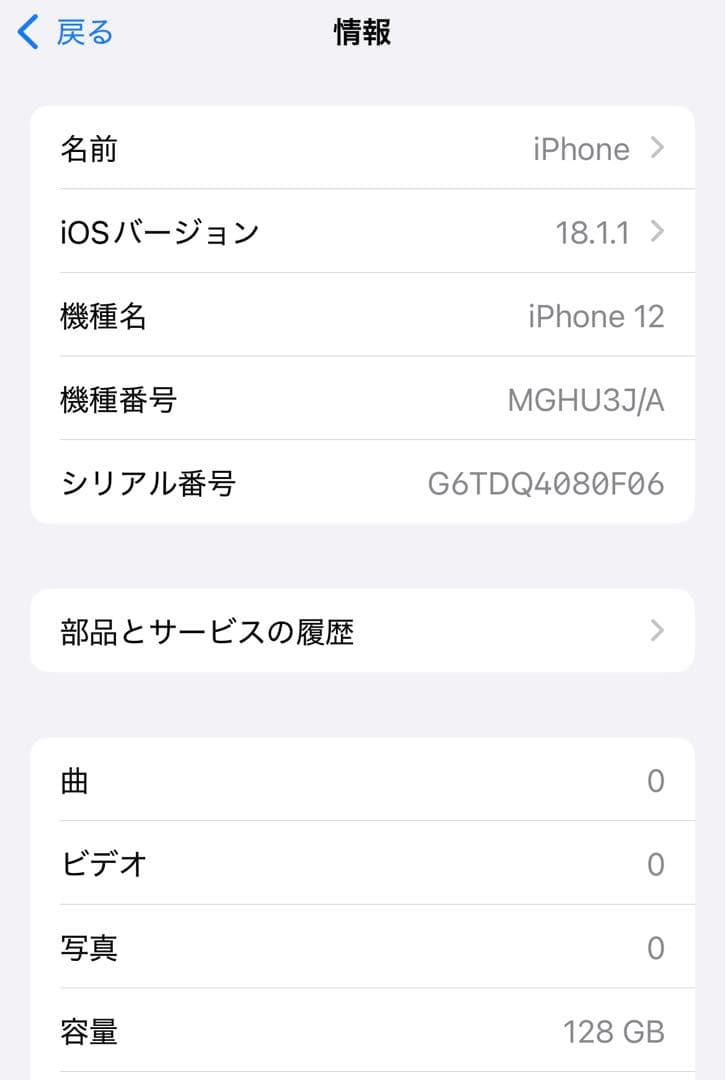Select the 写真 photos row
This screenshot has height=1080, width=725.
pos(360,948)
